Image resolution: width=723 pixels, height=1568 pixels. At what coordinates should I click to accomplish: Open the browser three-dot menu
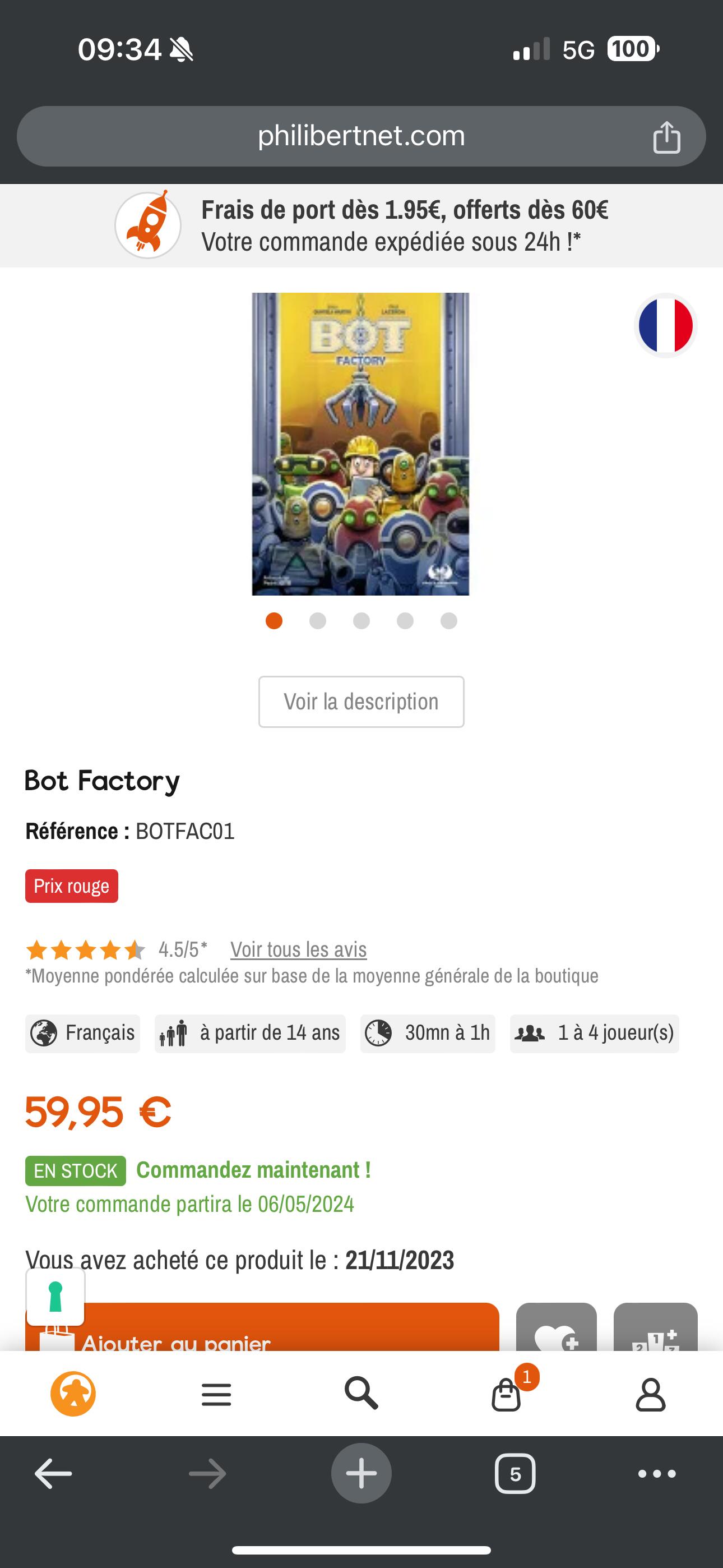coord(657,1474)
